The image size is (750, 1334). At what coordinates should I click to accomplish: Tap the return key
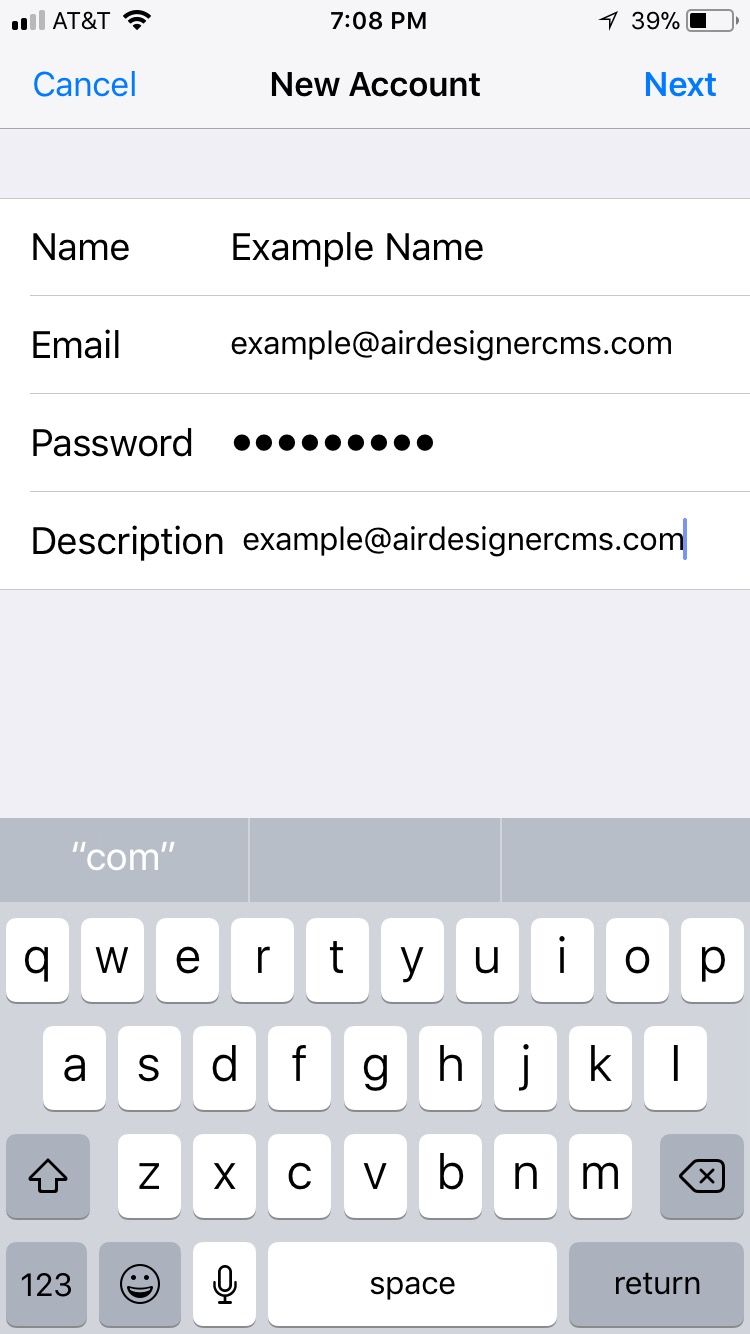click(x=657, y=1284)
